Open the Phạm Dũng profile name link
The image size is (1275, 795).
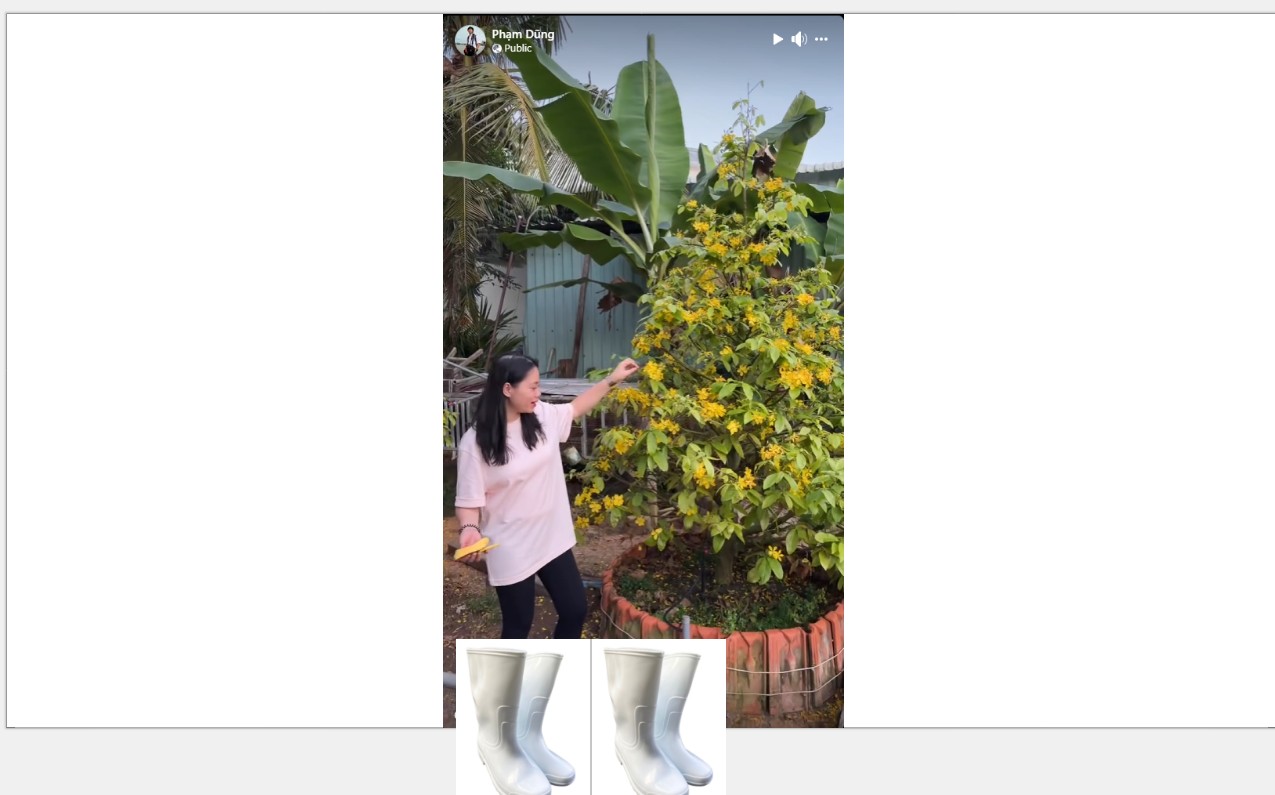point(522,34)
